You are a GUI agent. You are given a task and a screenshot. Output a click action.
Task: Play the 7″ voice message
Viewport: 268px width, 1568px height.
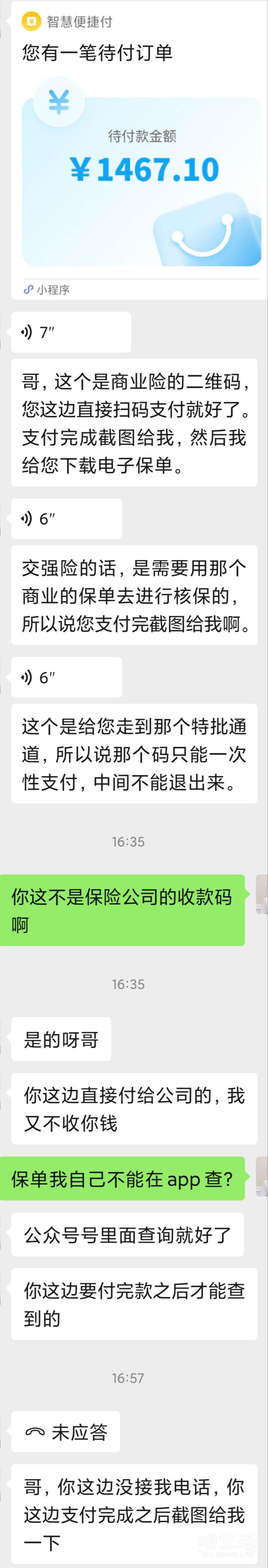[x=70, y=332]
